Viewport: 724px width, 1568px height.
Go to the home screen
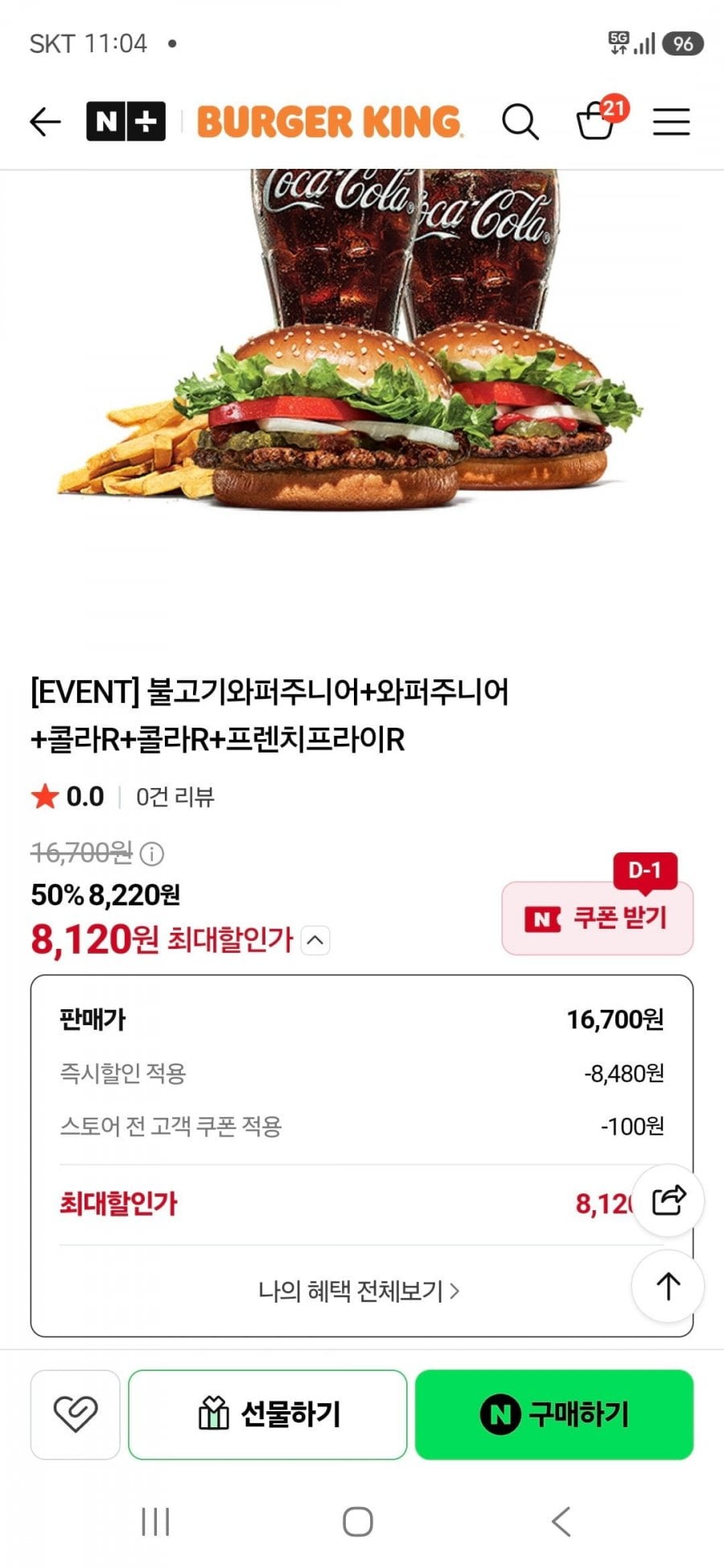[358, 1521]
